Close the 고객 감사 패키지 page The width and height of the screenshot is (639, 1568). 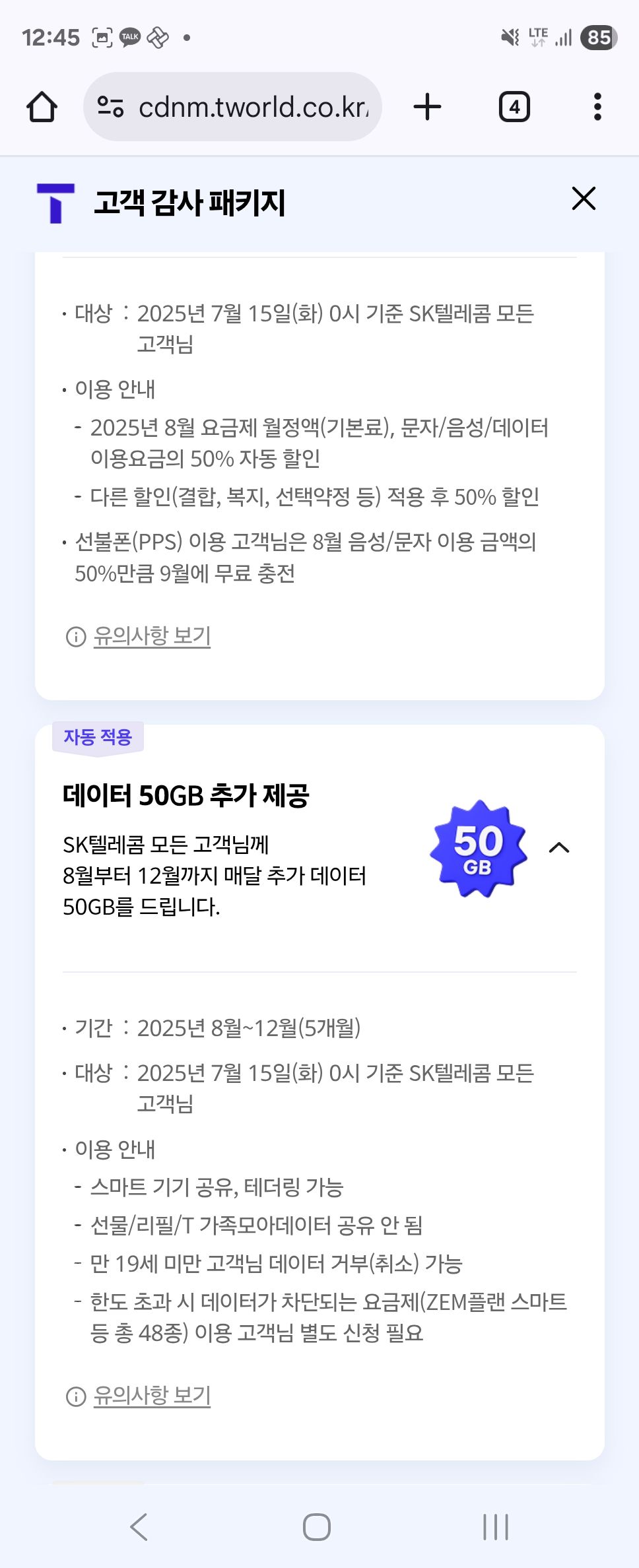click(584, 199)
